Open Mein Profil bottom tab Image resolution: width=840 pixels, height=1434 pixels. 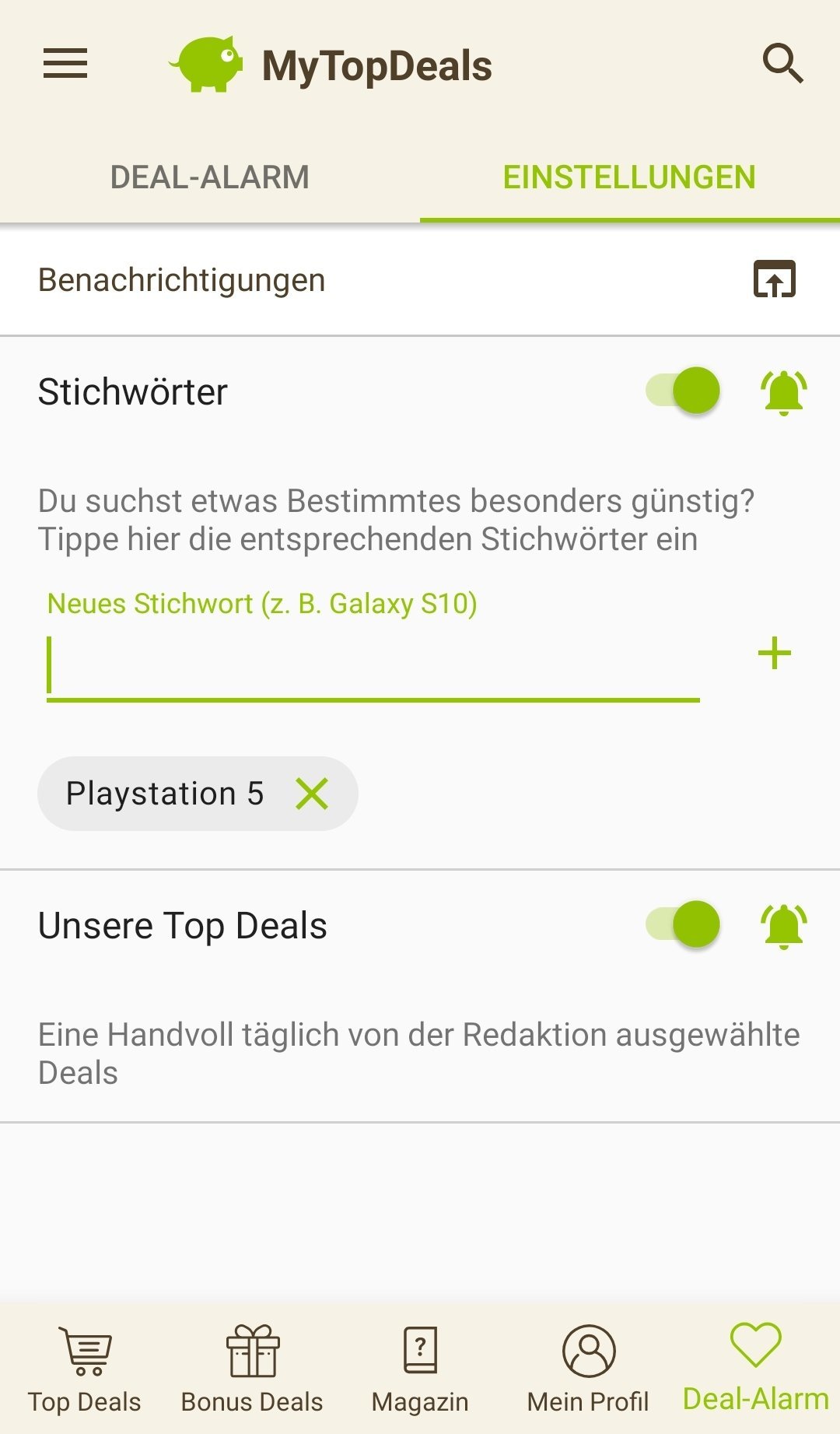point(588,1369)
